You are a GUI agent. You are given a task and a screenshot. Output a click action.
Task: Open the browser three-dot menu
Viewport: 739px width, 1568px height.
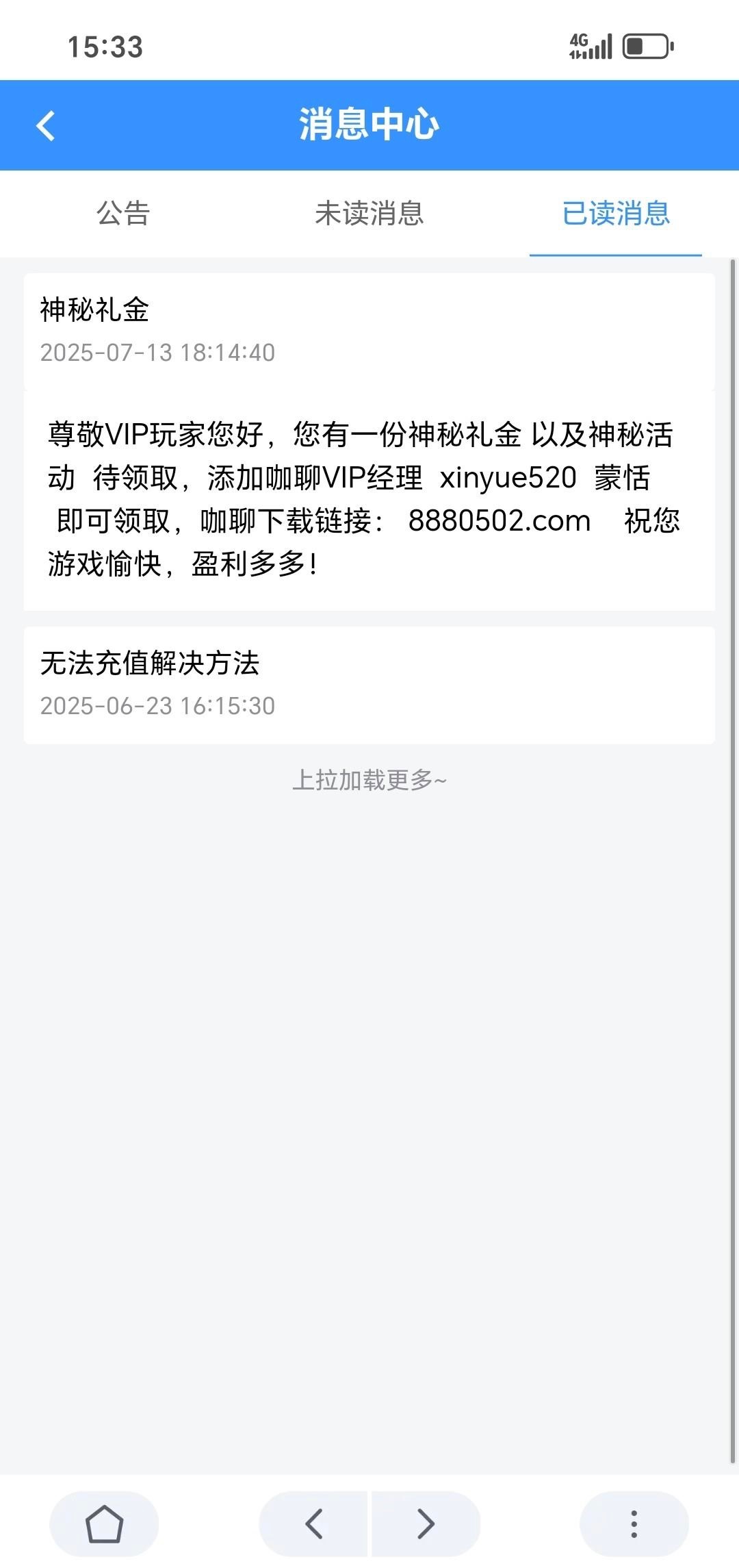point(634,1523)
